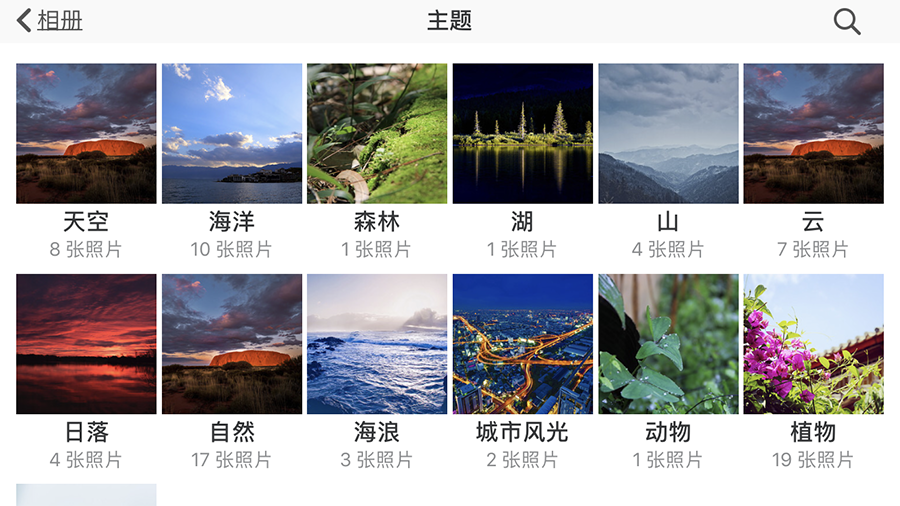Open the 天空 theme album

coord(86,134)
